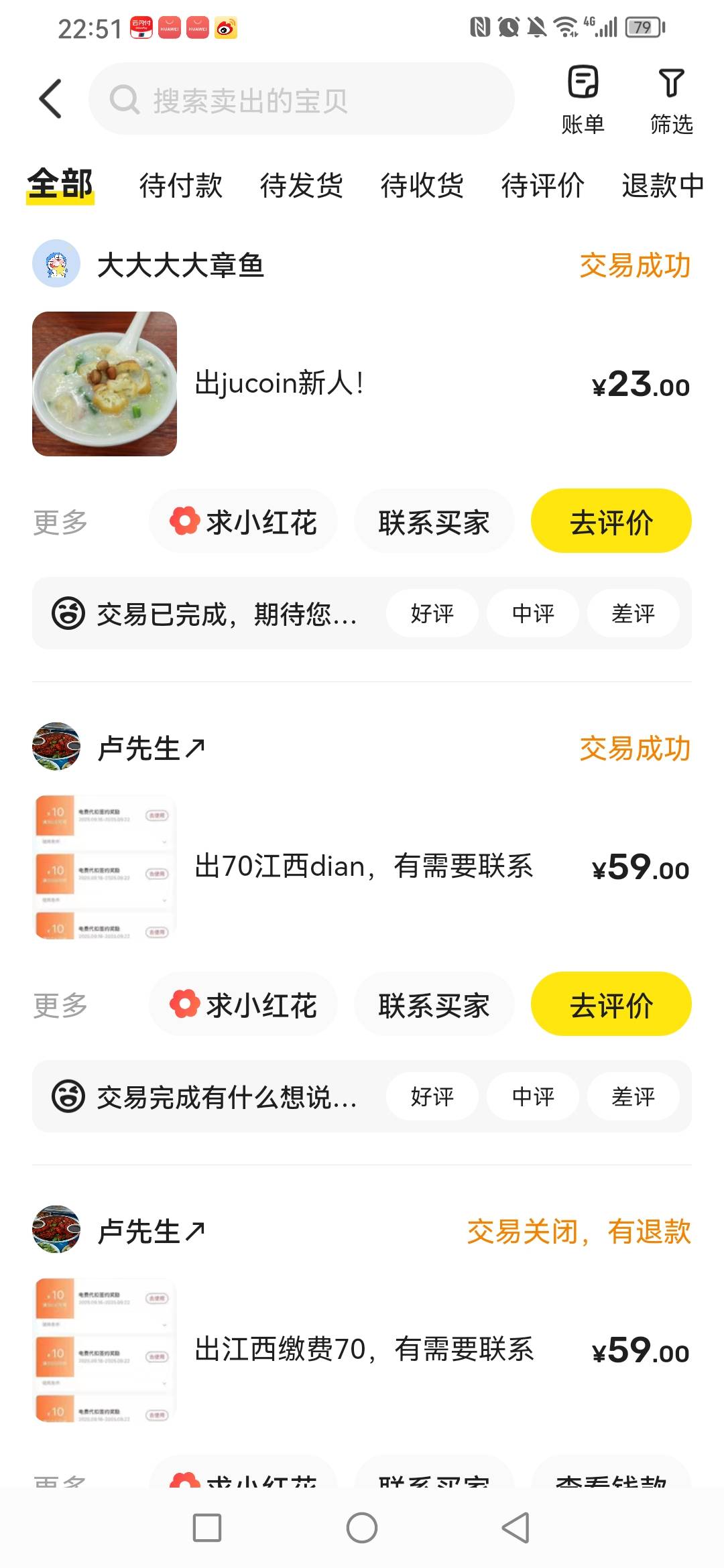Tap 联系买家 for buyer 大大大大章鱼

(434, 521)
